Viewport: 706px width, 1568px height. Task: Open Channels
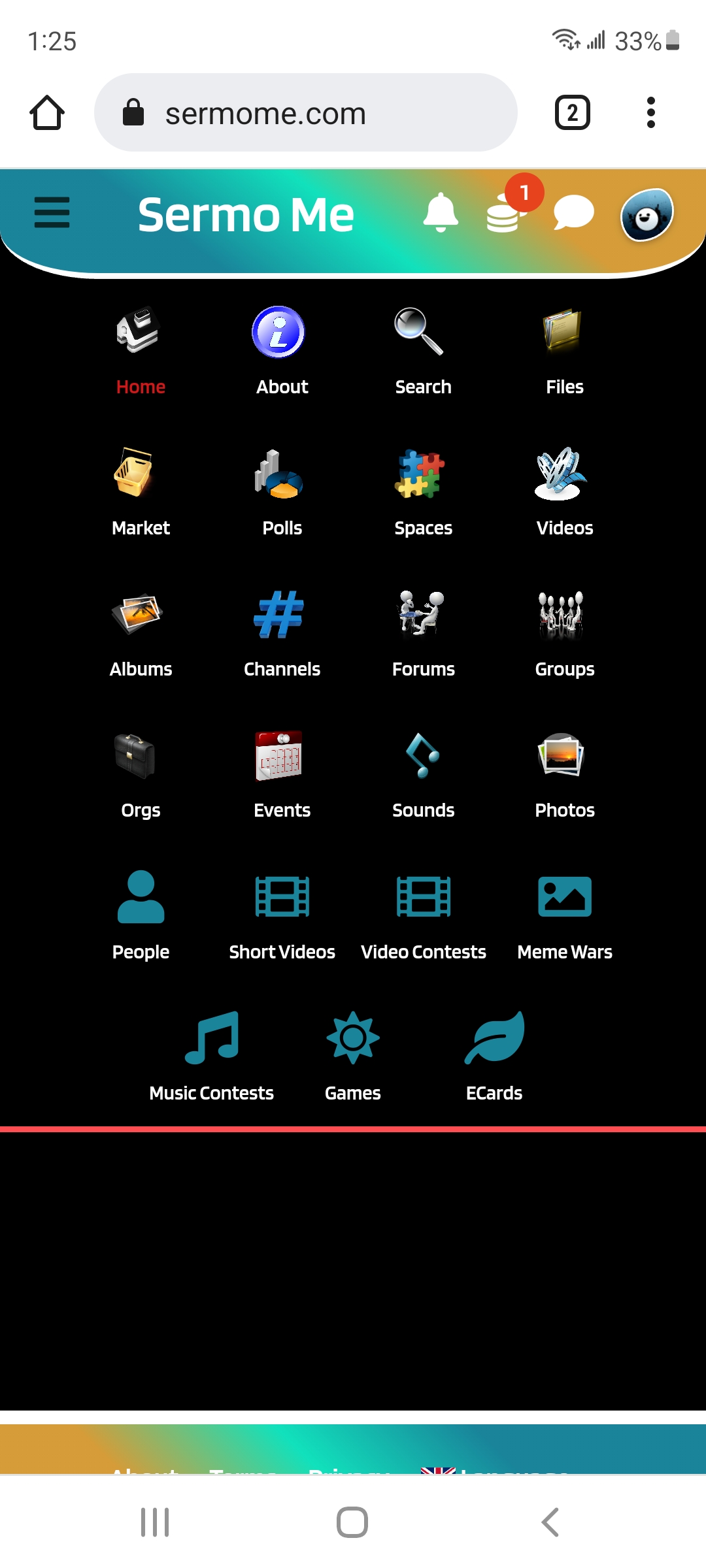[282, 633]
